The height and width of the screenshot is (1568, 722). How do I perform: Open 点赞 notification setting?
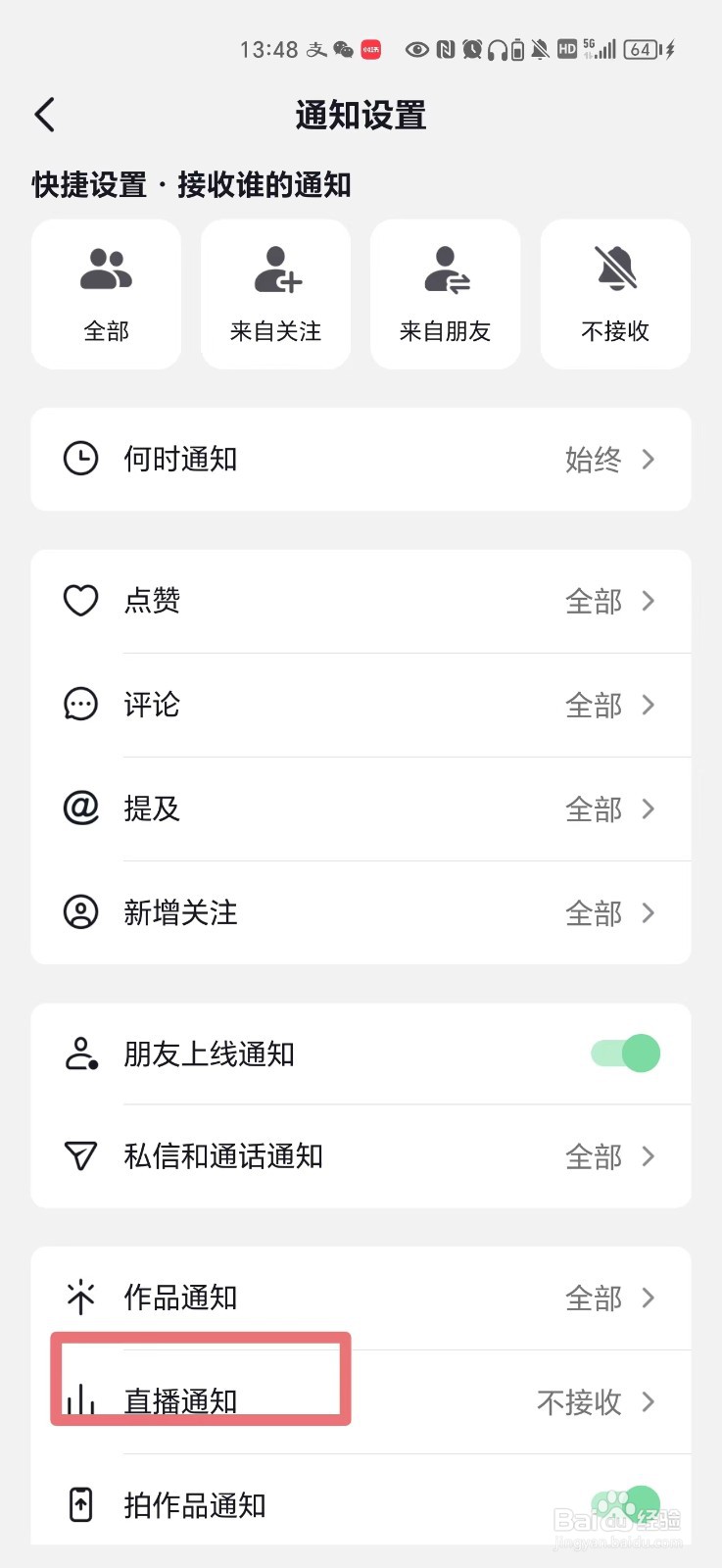click(x=361, y=601)
